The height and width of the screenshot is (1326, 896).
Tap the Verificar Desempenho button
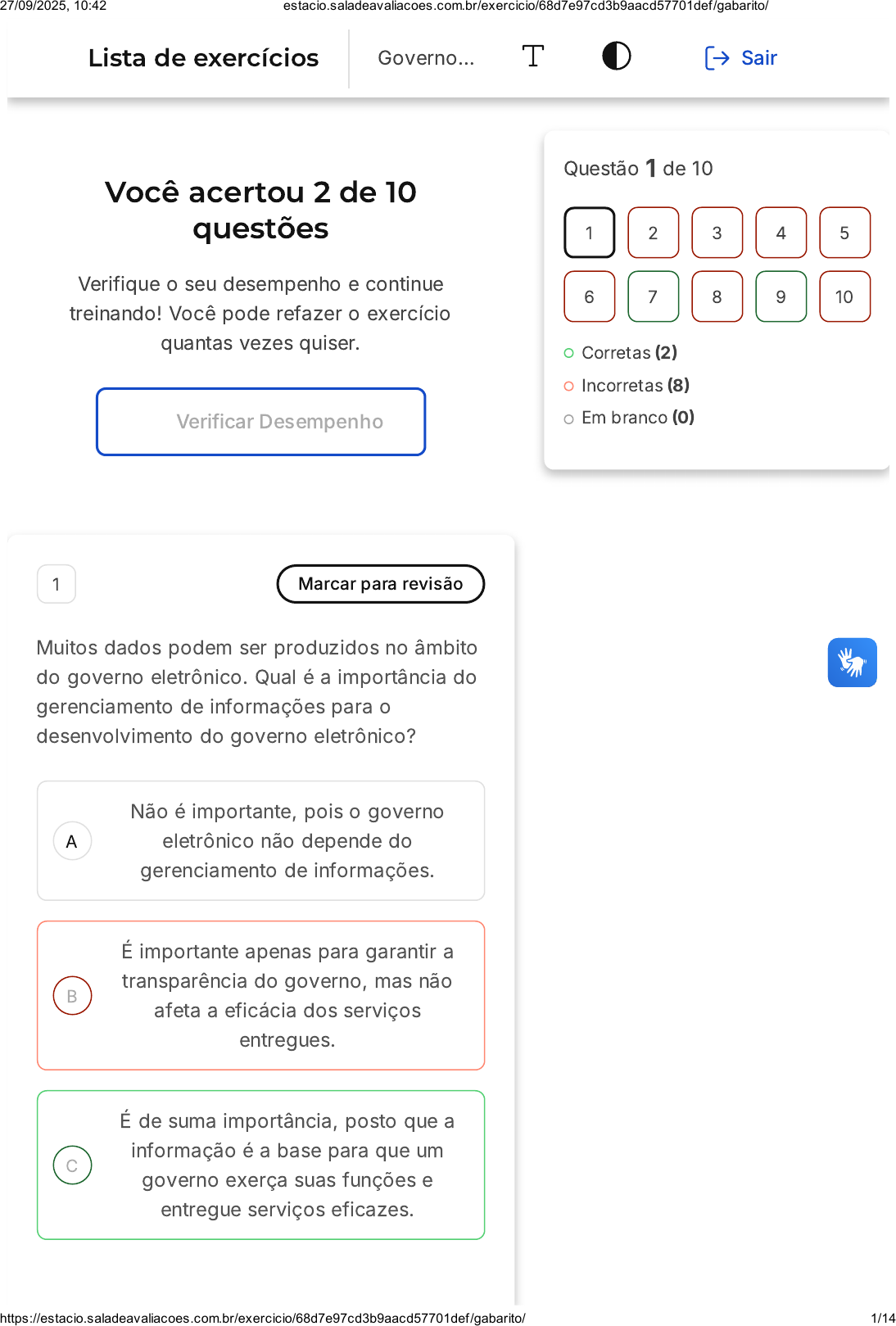[x=260, y=422]
